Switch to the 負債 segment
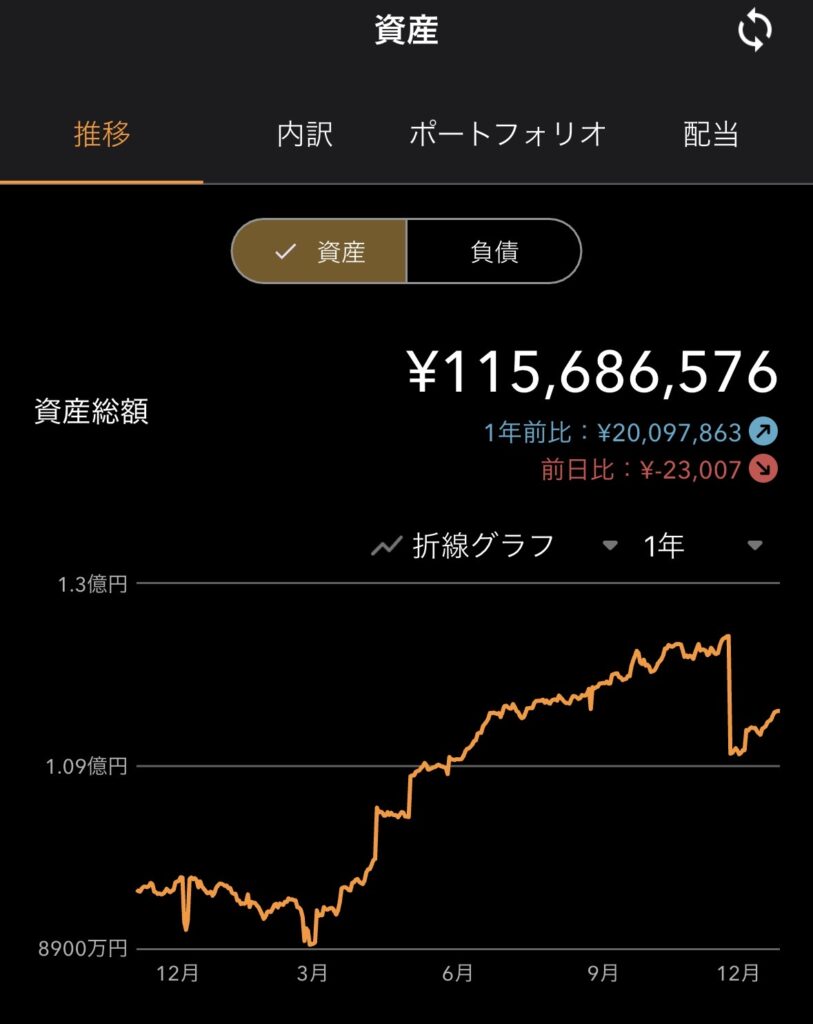Screen dimensions: 813x1024 tap(494, 252)
